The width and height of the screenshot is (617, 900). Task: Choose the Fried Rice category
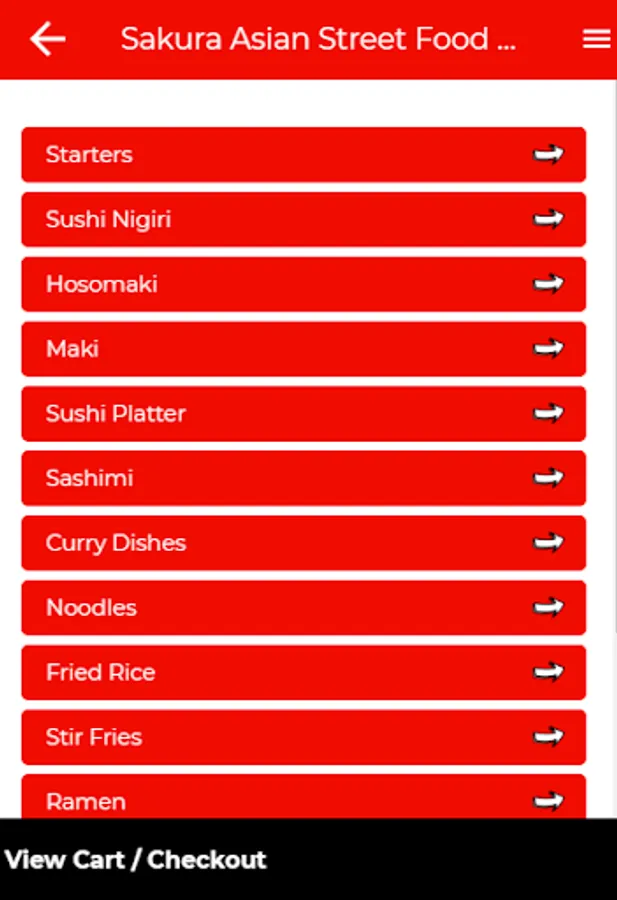(x=303, y=672)
